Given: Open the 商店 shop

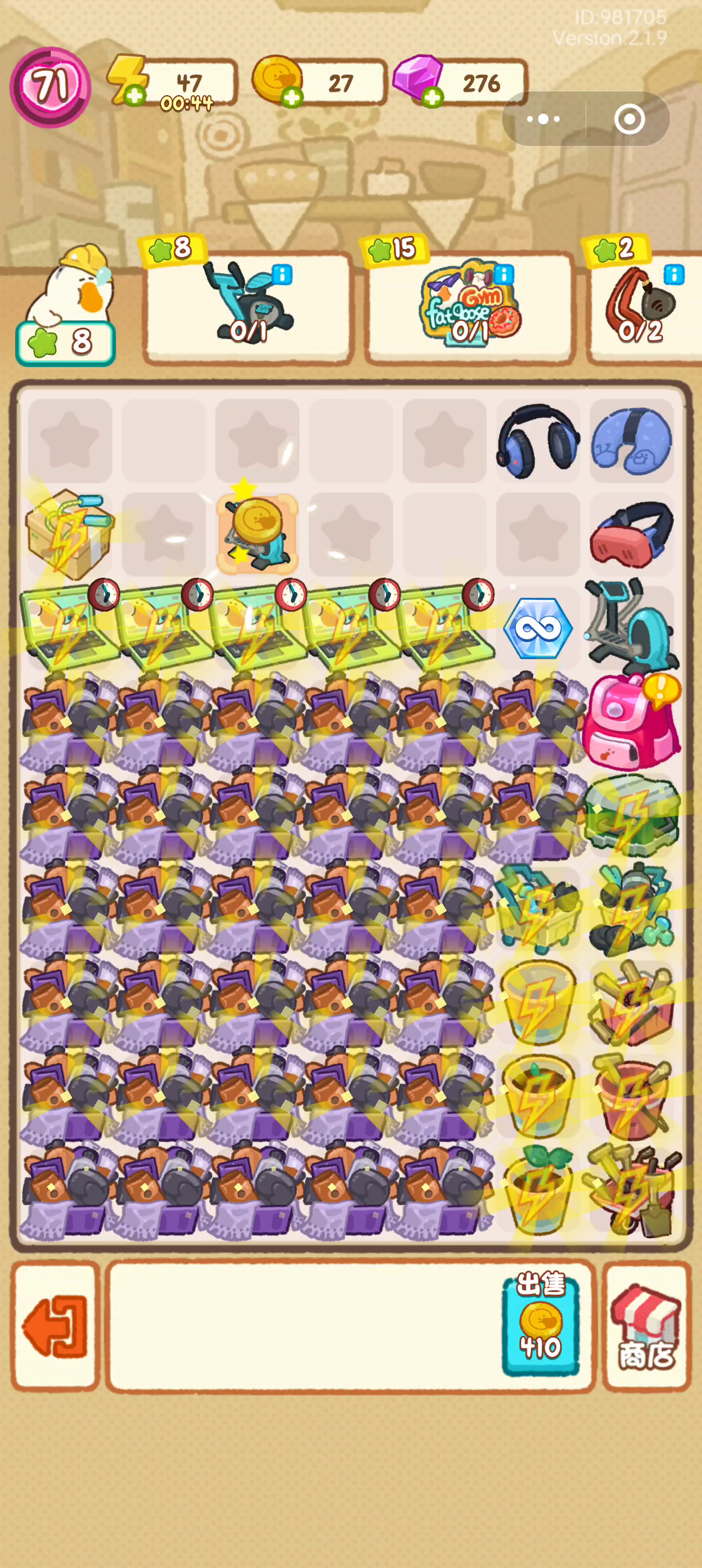Looking at the screenshot, I should [646, 1326].
